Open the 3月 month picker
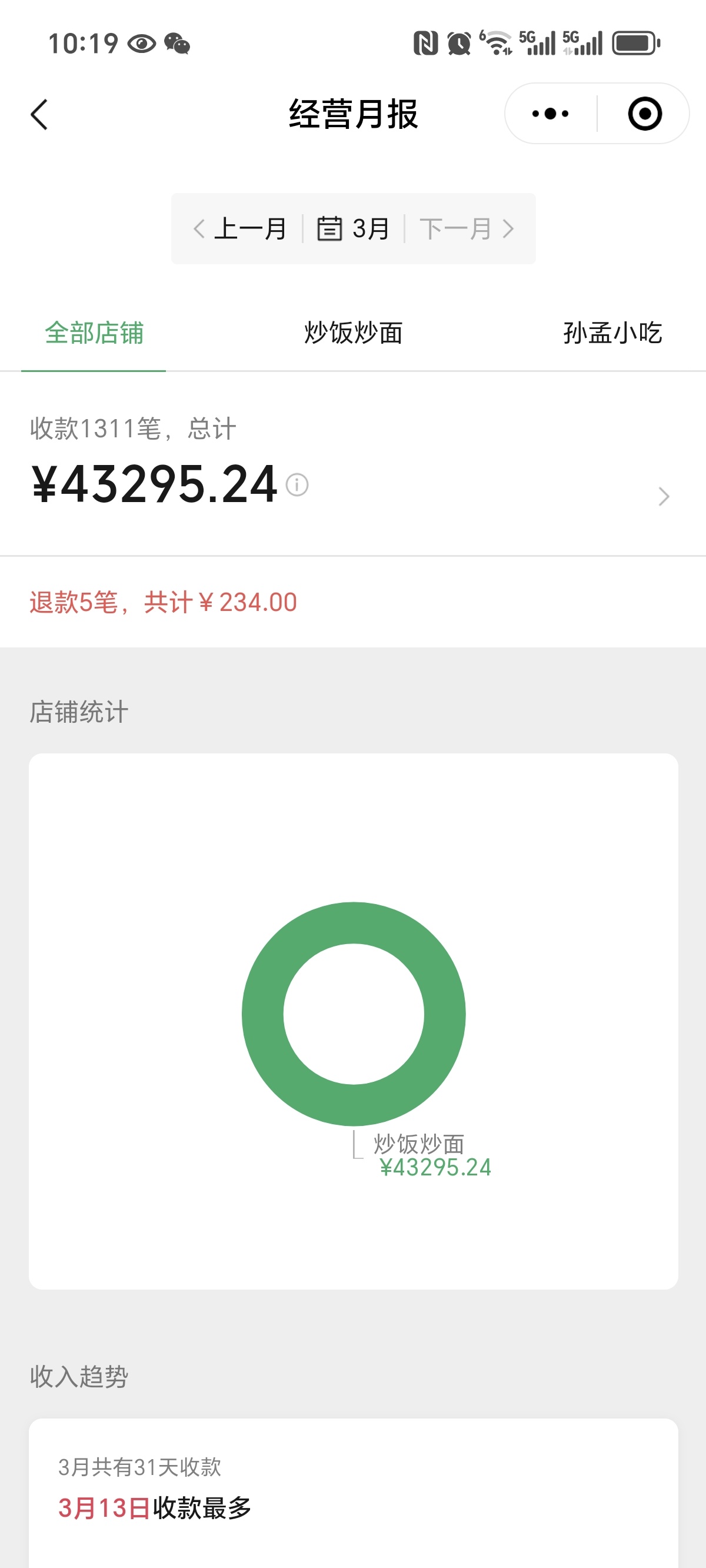 coord(354,229)
